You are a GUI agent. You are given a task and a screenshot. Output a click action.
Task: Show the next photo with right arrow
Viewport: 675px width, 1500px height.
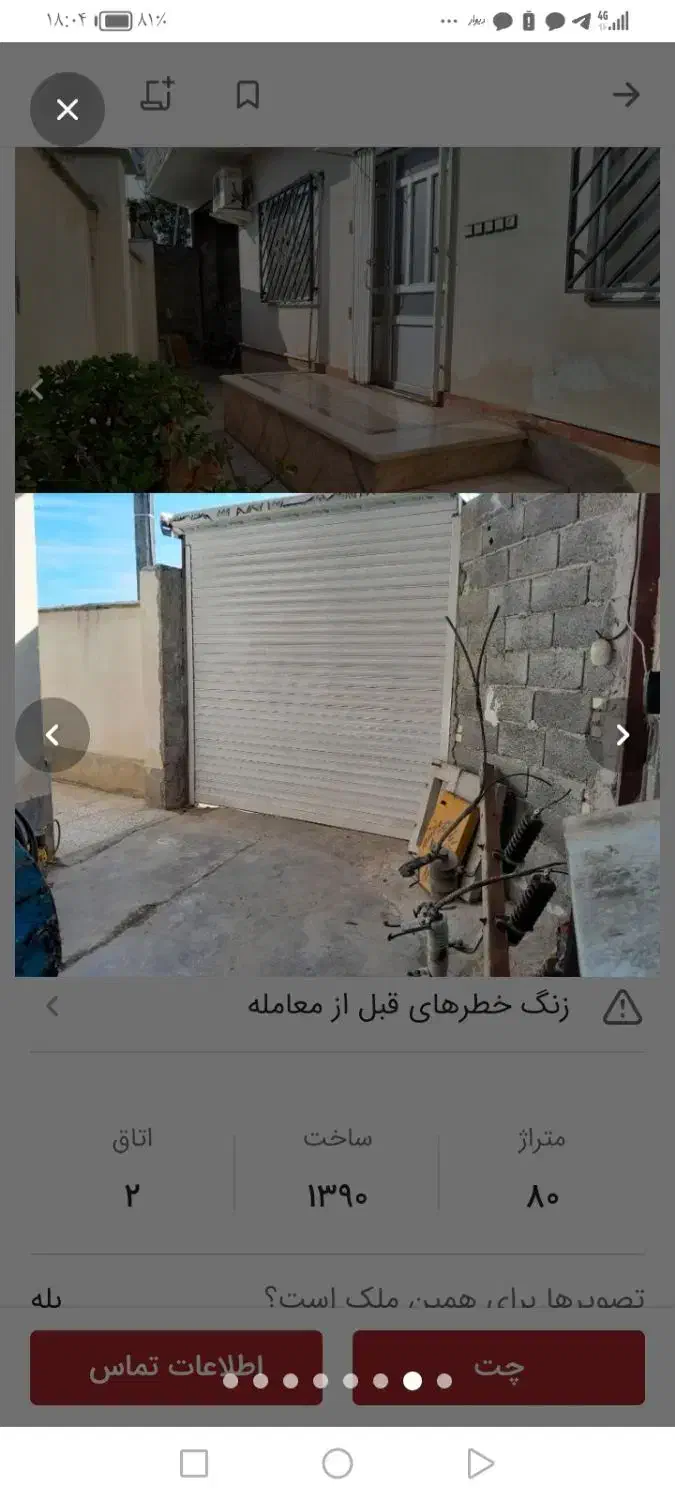click(x=622, y=735)
